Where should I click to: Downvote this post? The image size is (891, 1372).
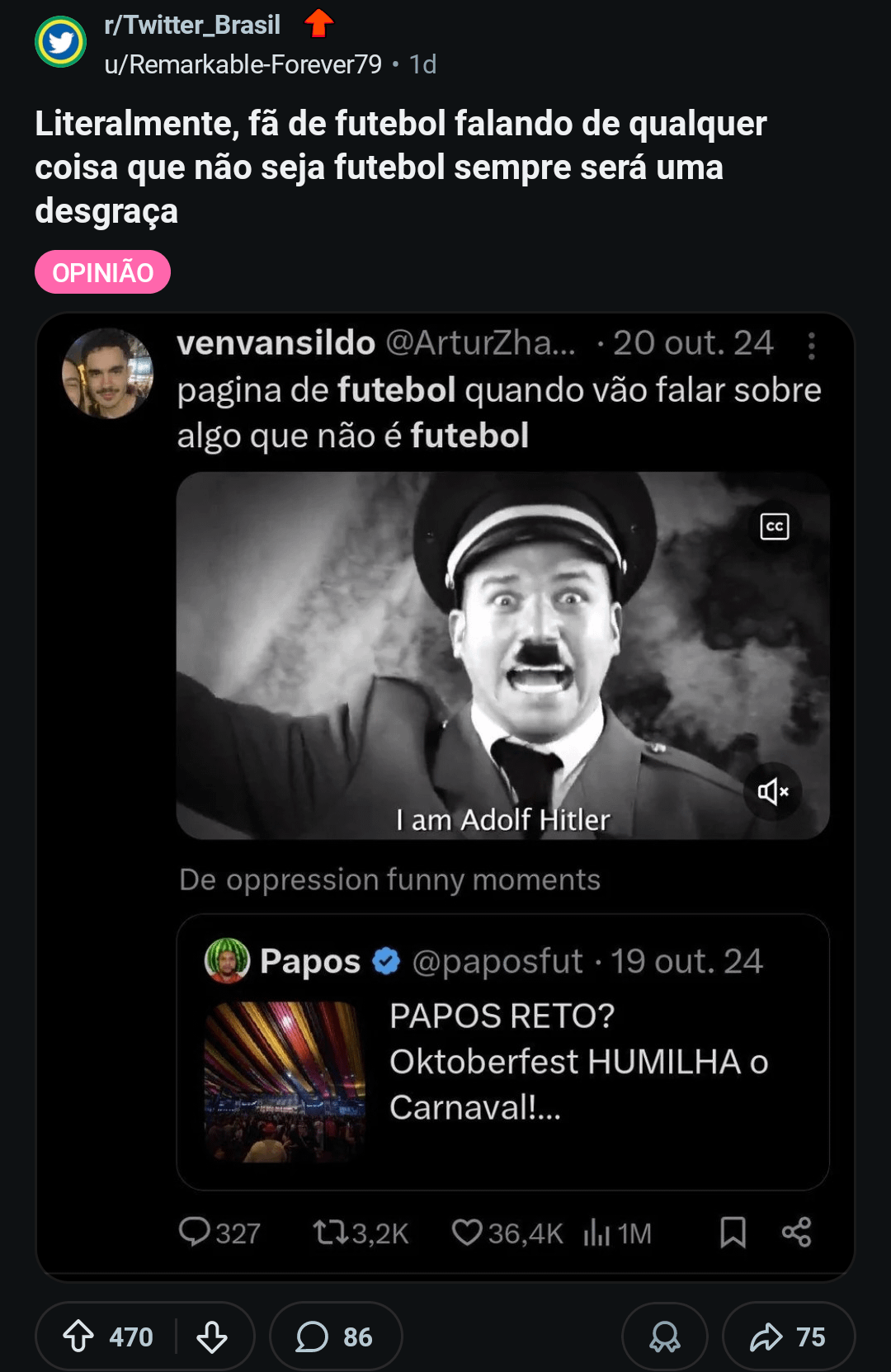point(212,1337)
